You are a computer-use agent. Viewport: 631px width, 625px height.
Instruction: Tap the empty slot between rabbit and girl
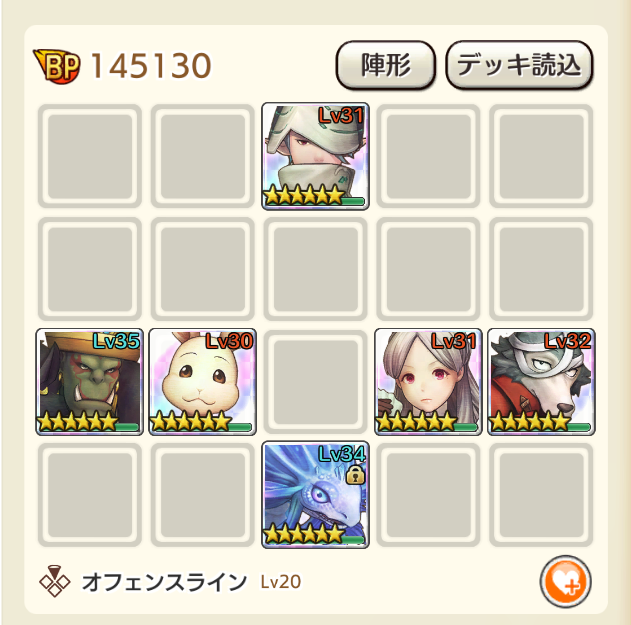coord(315,382)
